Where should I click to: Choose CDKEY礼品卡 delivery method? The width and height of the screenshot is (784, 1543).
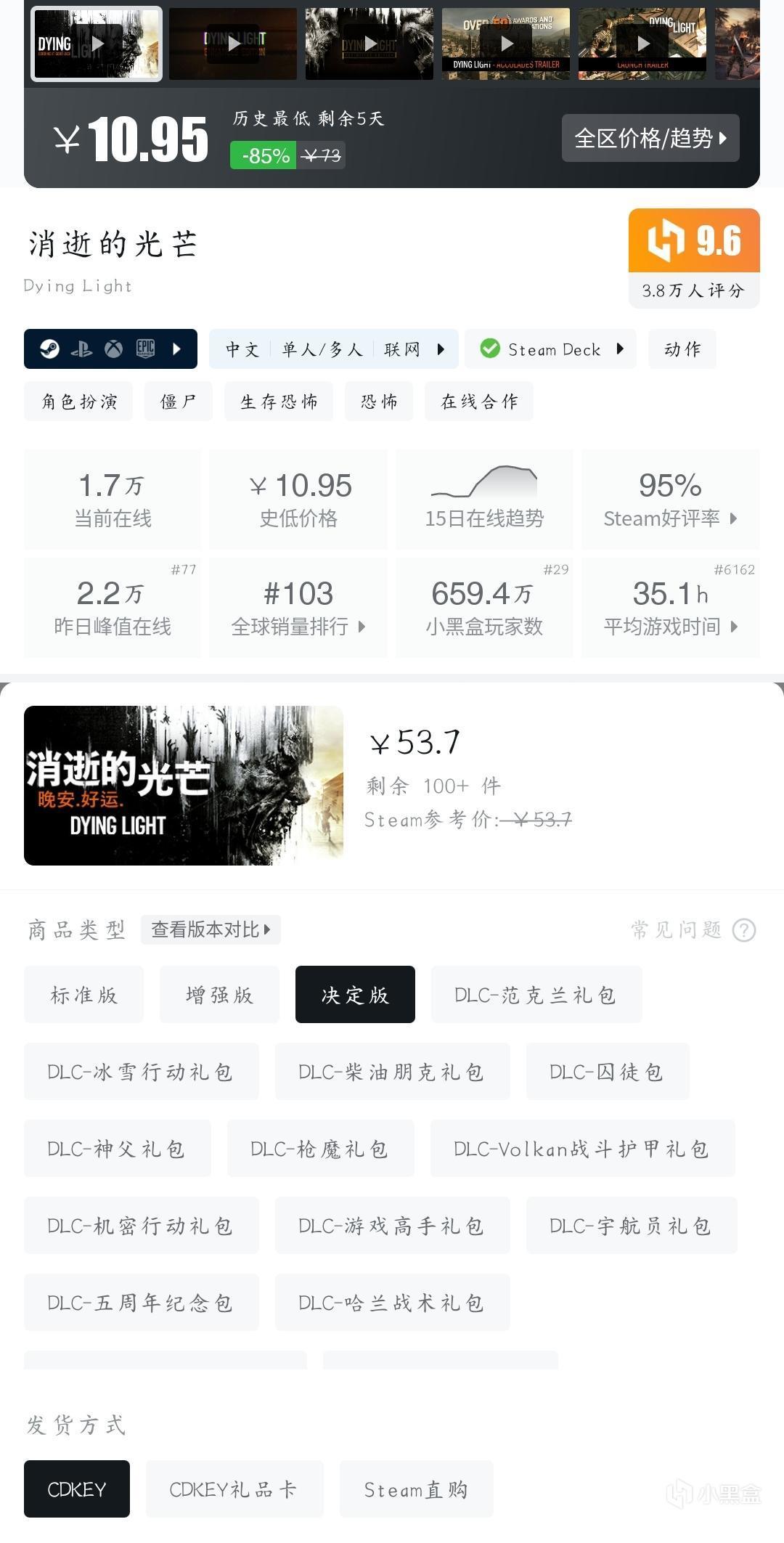[x=234, y=1489]
